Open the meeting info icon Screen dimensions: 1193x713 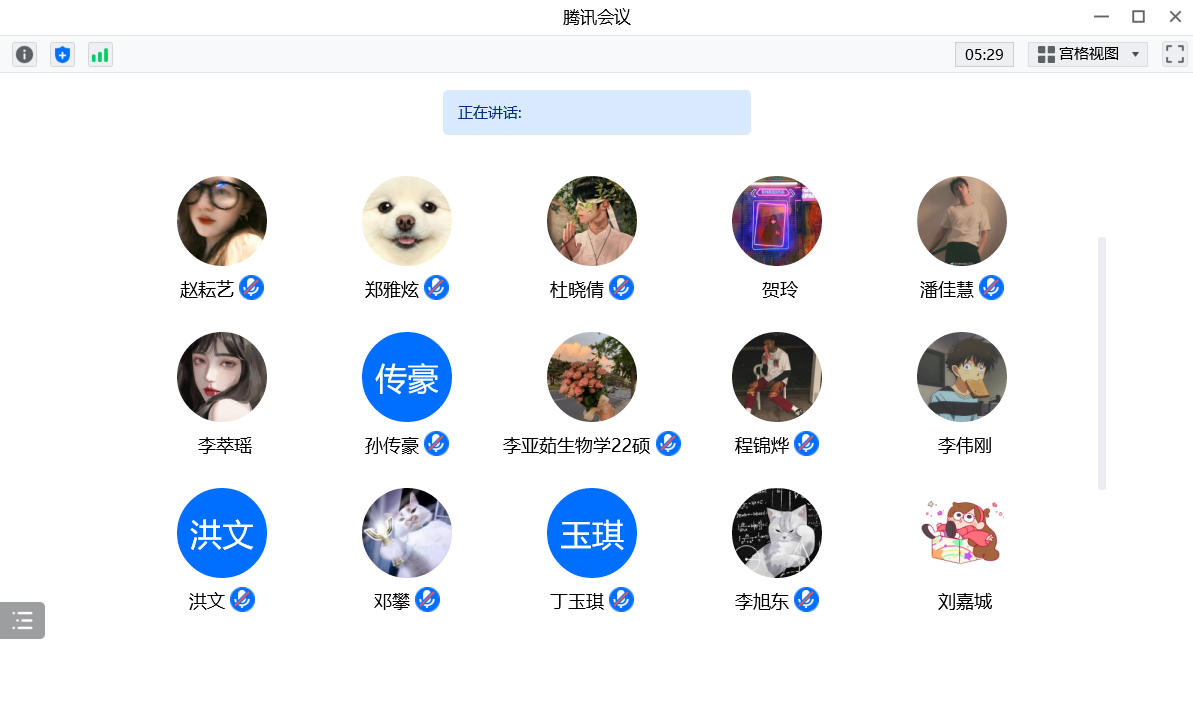tap(25, 55)
